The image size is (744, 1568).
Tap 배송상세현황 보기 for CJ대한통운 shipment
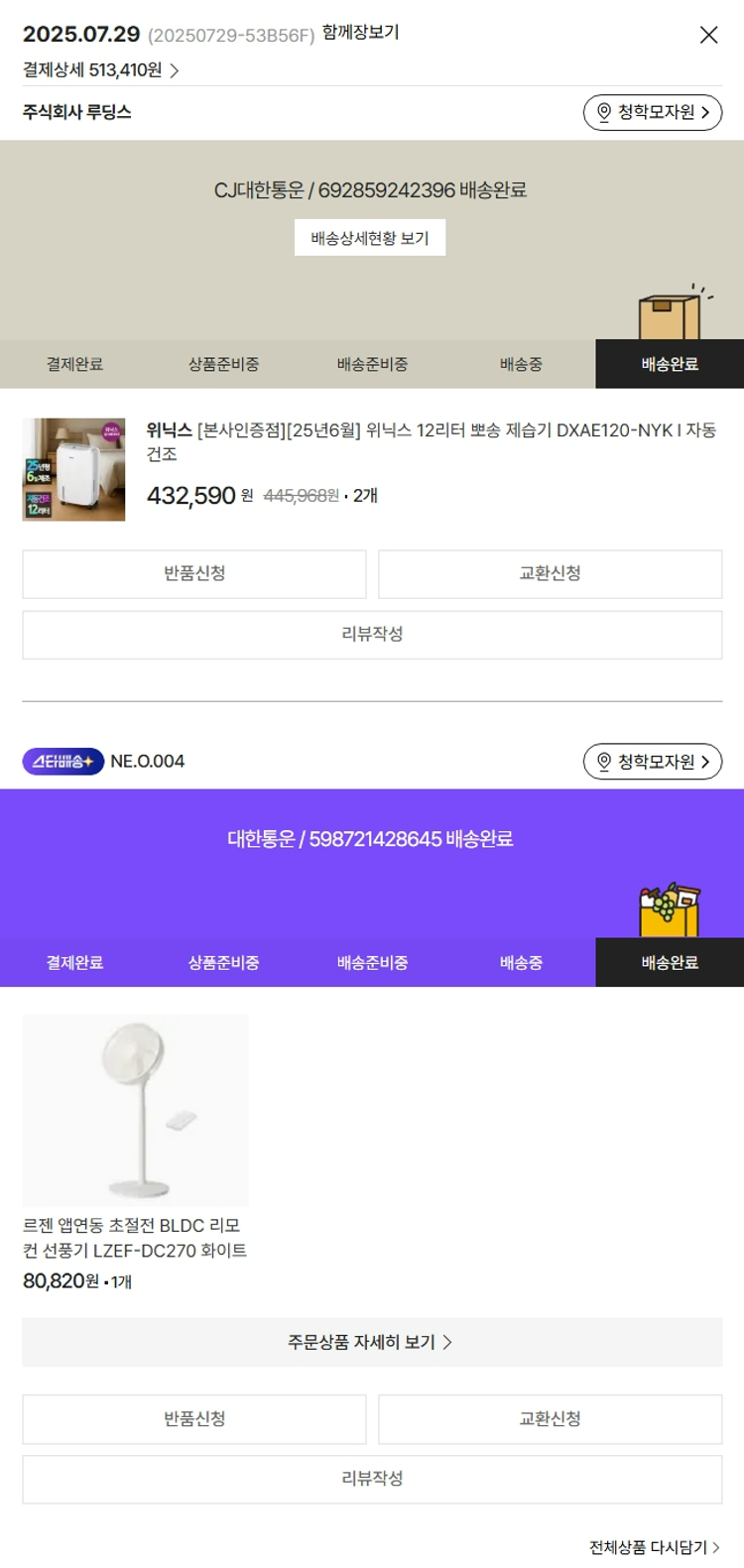point(369,238)
